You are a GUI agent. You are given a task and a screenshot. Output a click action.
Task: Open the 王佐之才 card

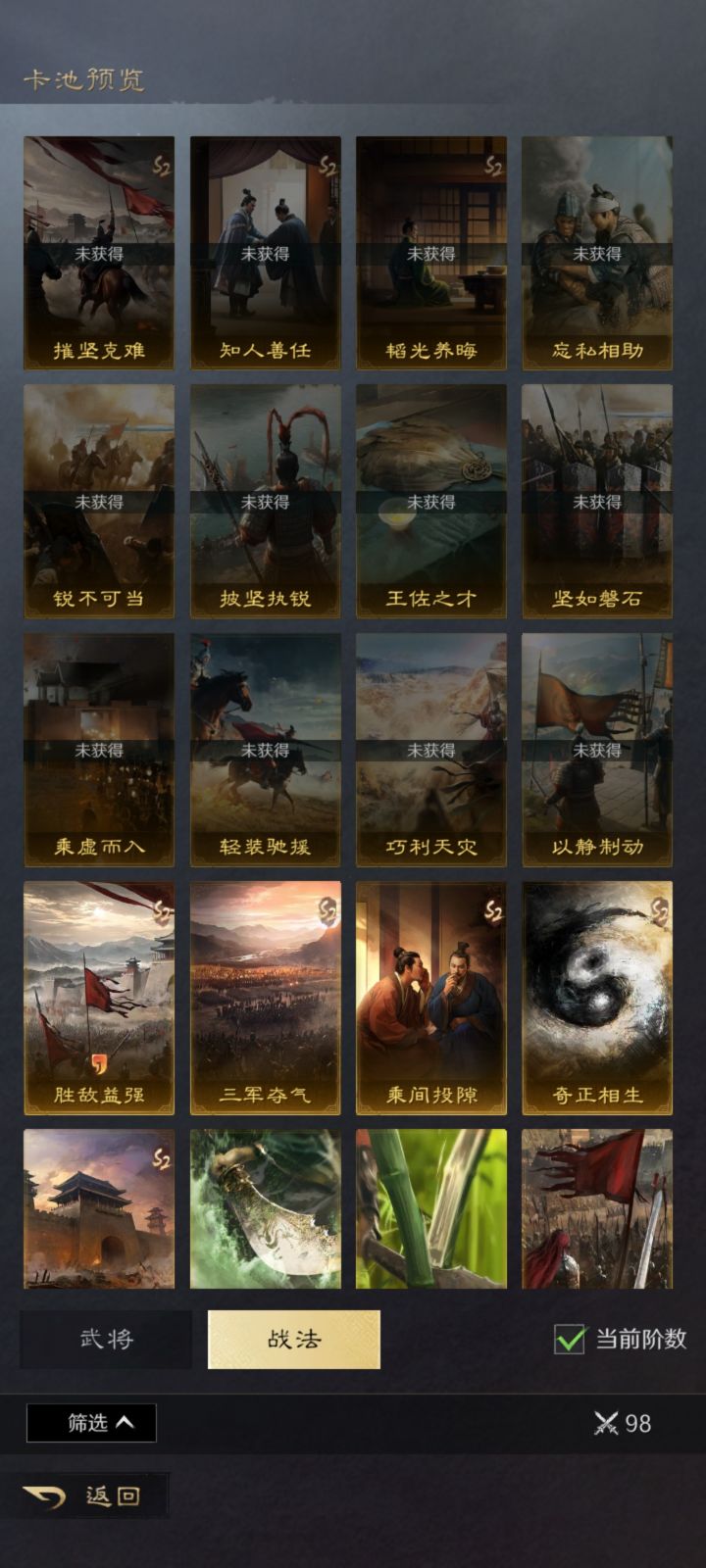(431, 500)
